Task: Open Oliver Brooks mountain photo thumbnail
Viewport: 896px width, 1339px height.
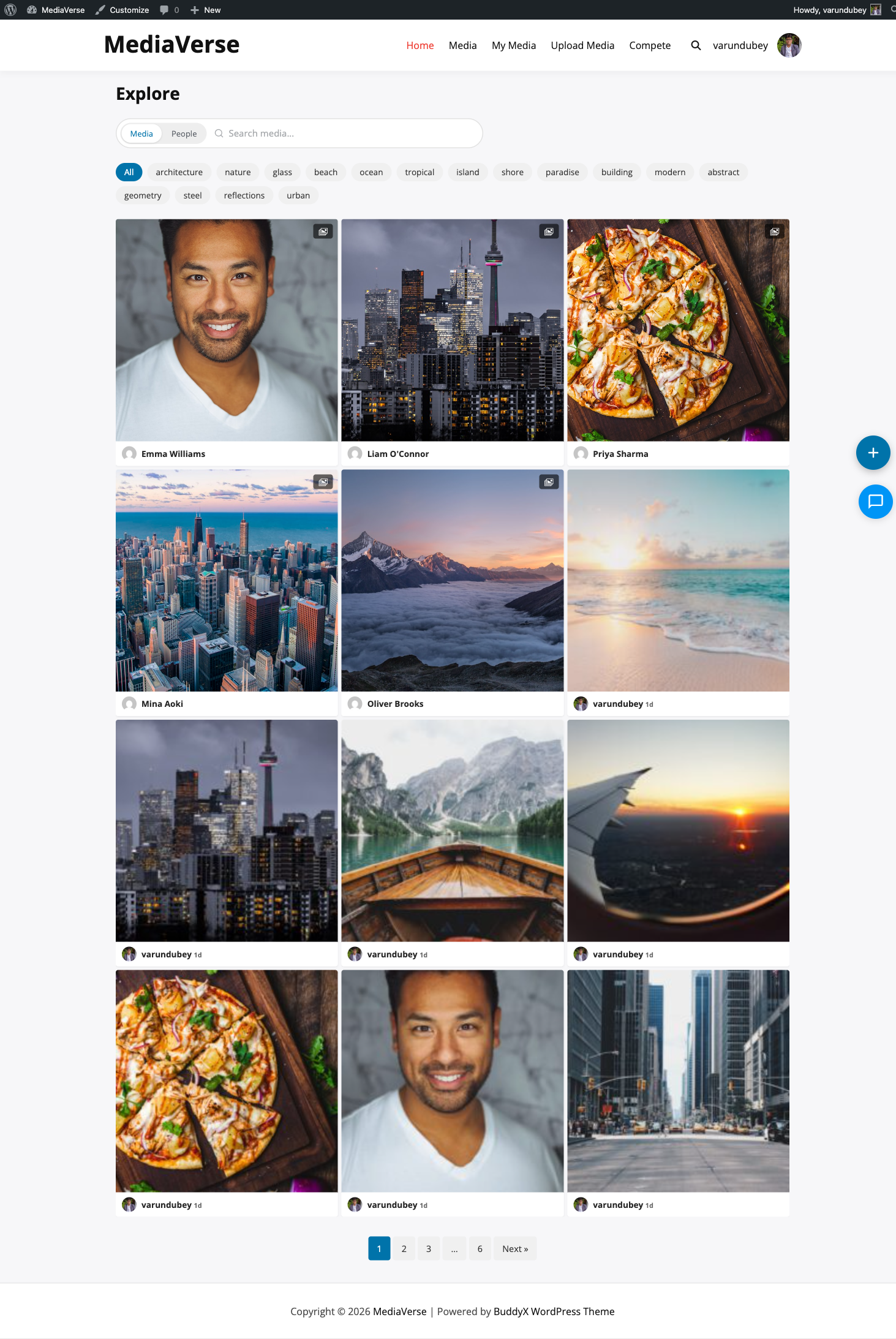Action: coord(452,581)
